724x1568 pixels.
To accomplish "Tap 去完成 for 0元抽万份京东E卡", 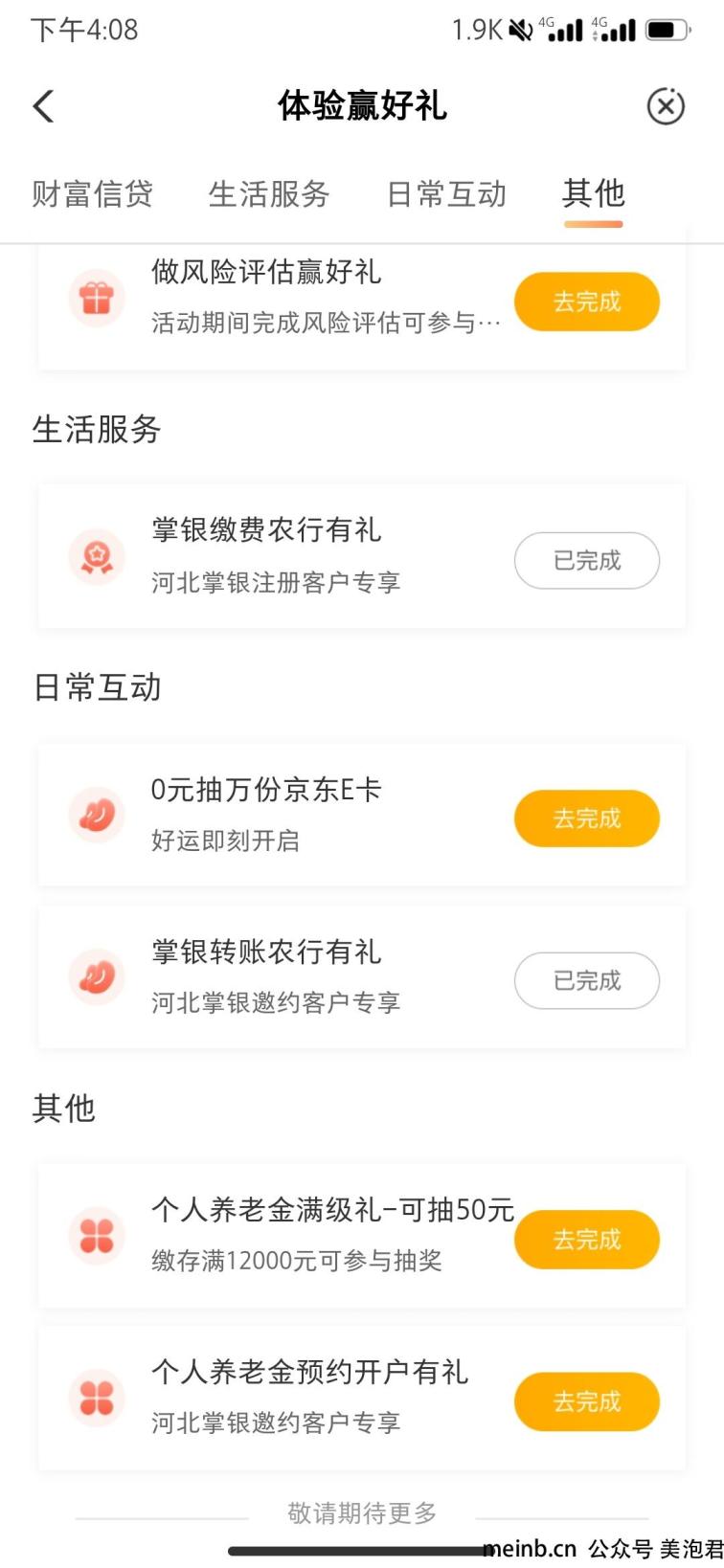I will [x=587, y=818].
